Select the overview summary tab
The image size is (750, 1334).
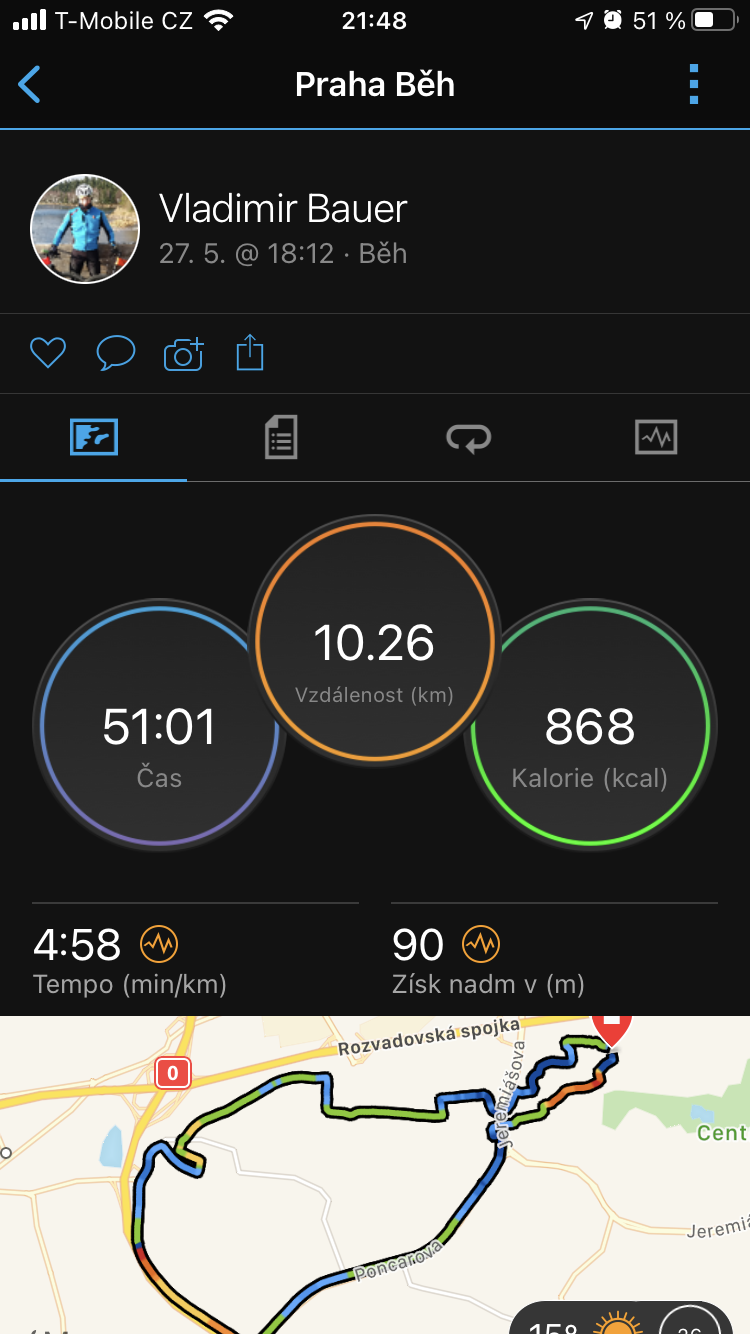94,437
